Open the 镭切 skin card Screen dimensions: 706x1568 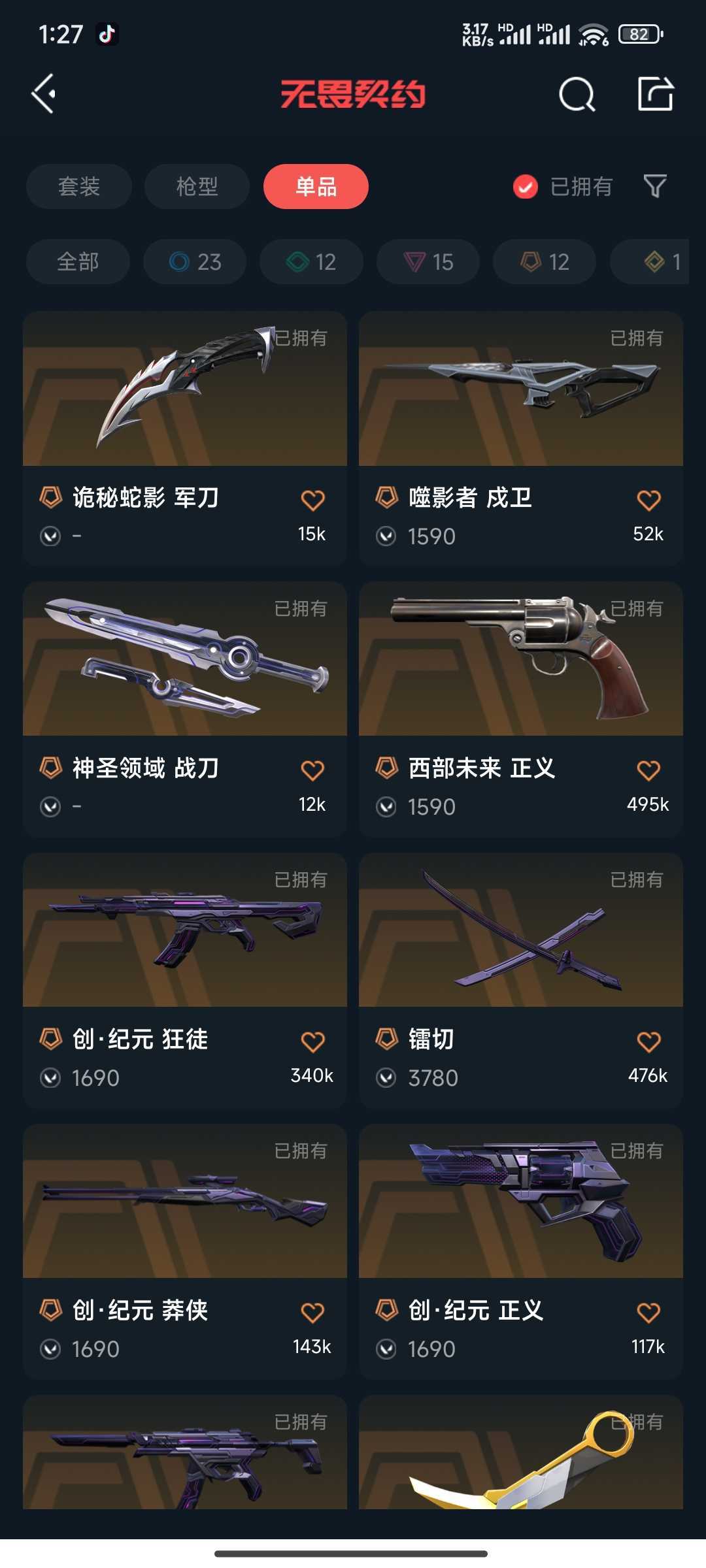click(x=521, y=980)
